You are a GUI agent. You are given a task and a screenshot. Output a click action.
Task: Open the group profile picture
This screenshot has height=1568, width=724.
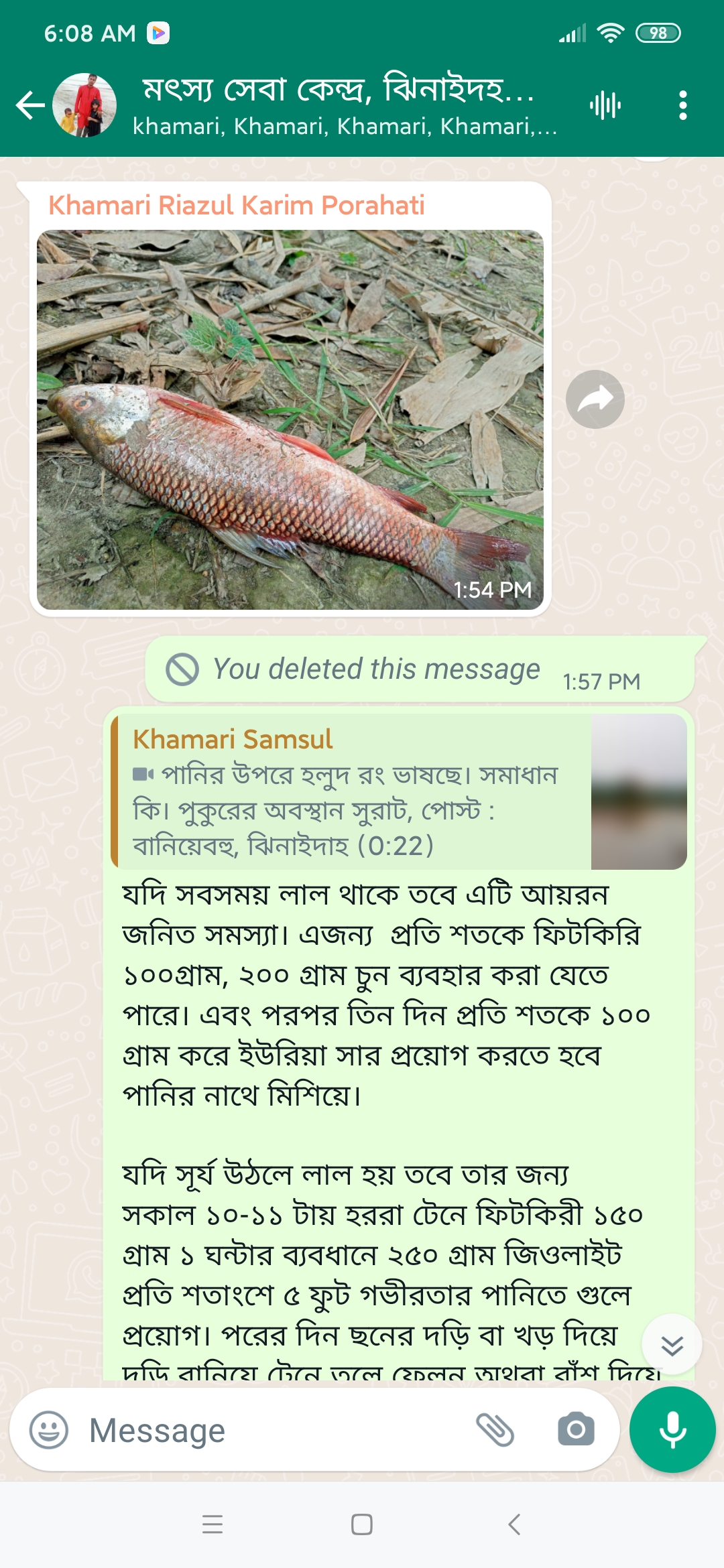84,105
